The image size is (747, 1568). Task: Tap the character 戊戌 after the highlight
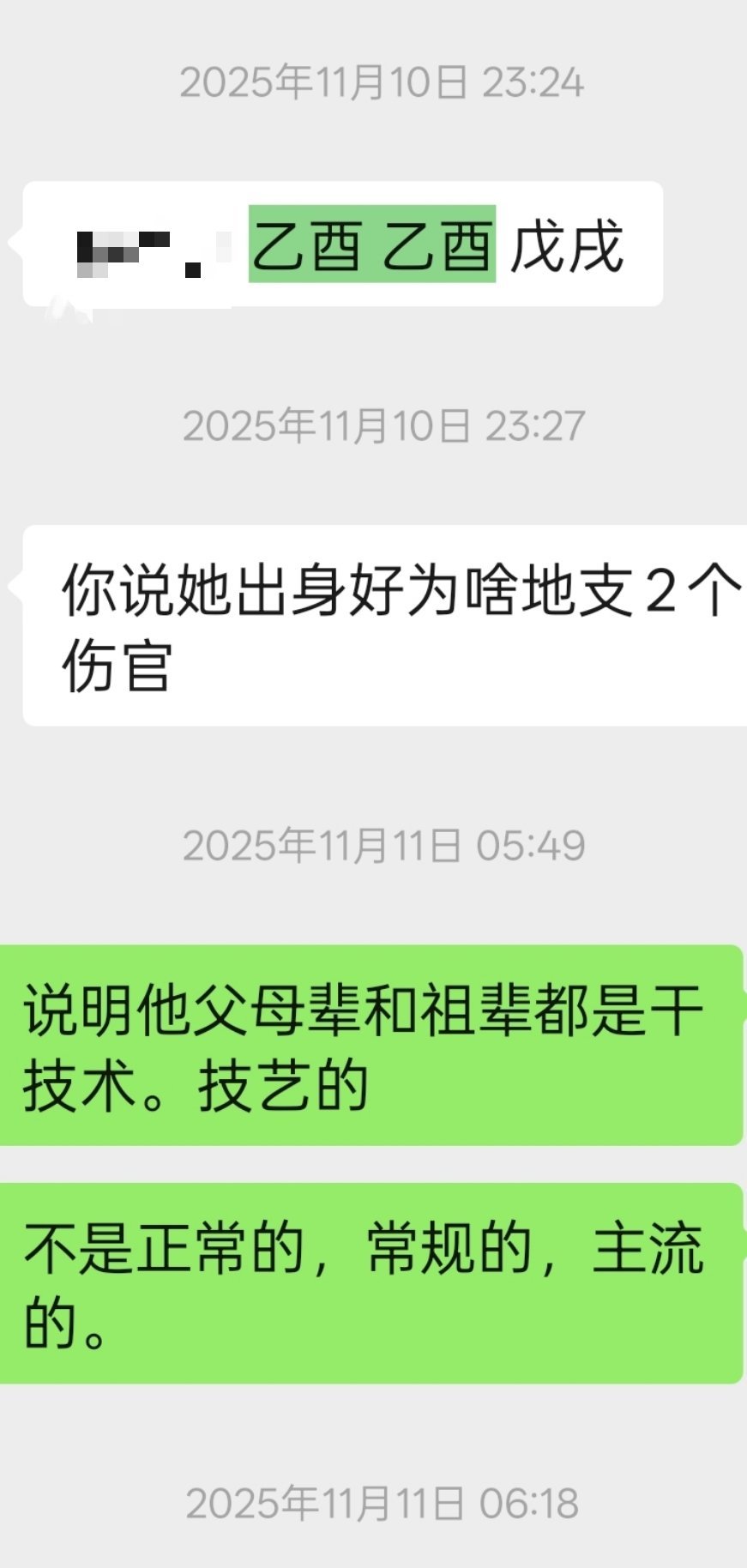click(570, 244)
